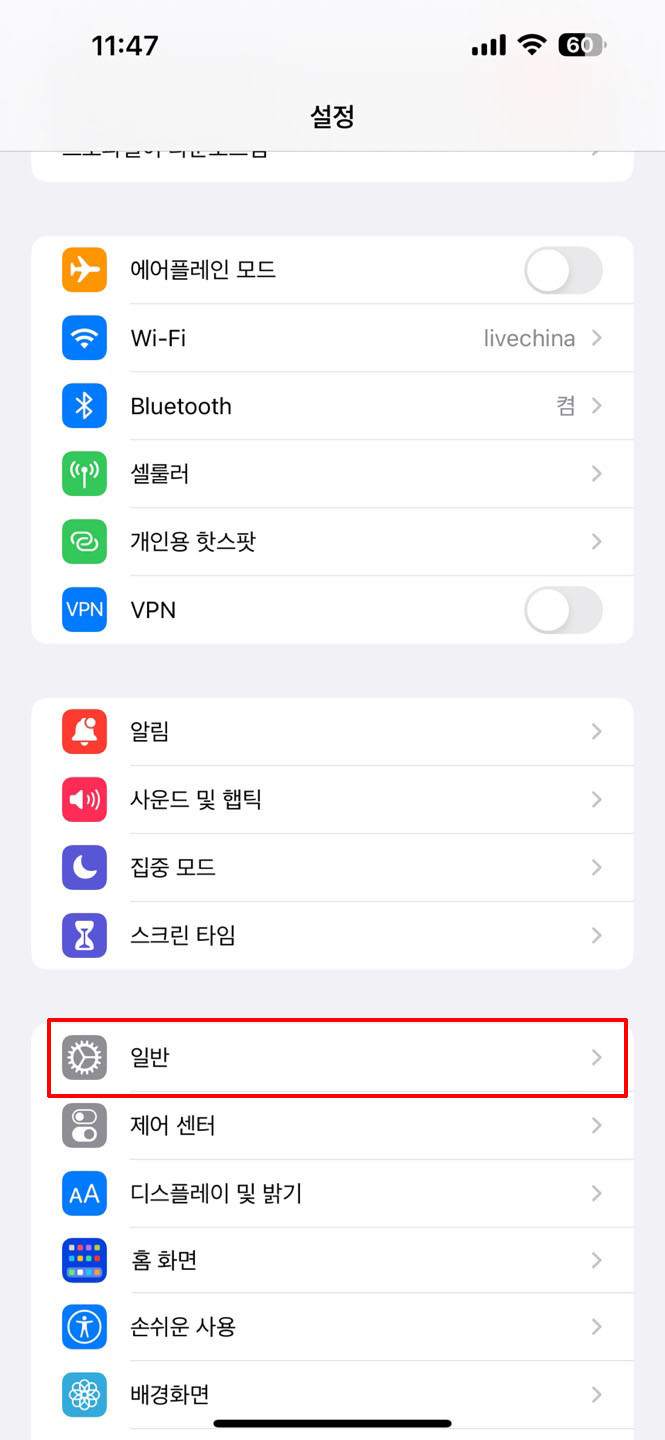Open 개인용 핫스팟 settings
The height and width of the screenshot is (1440, 665).
(332, 542)
